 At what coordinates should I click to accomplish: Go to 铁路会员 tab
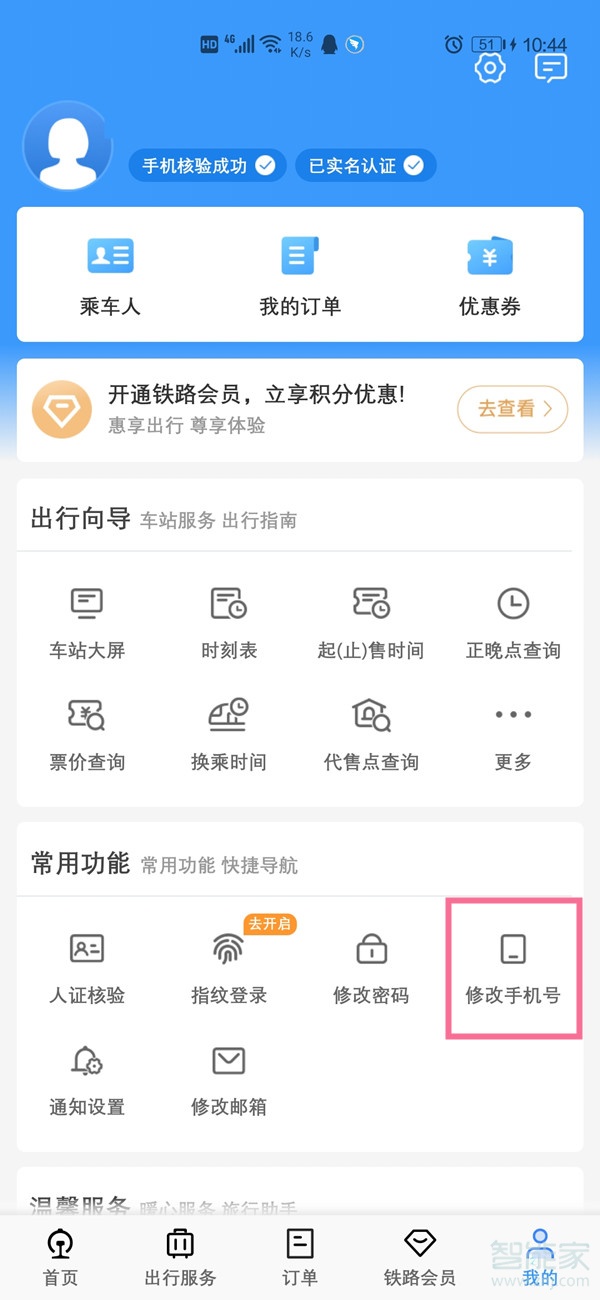coord(420,1258)
